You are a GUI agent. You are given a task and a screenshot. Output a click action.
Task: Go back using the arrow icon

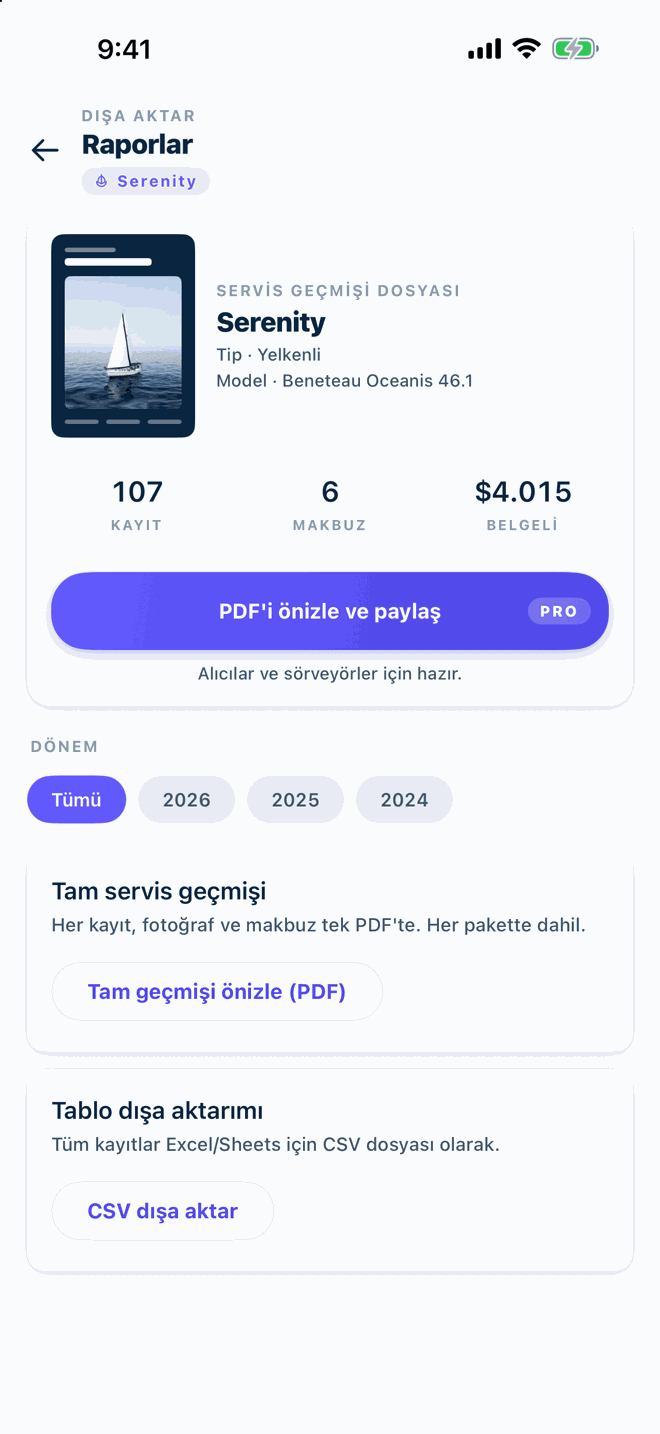(45, 150)
